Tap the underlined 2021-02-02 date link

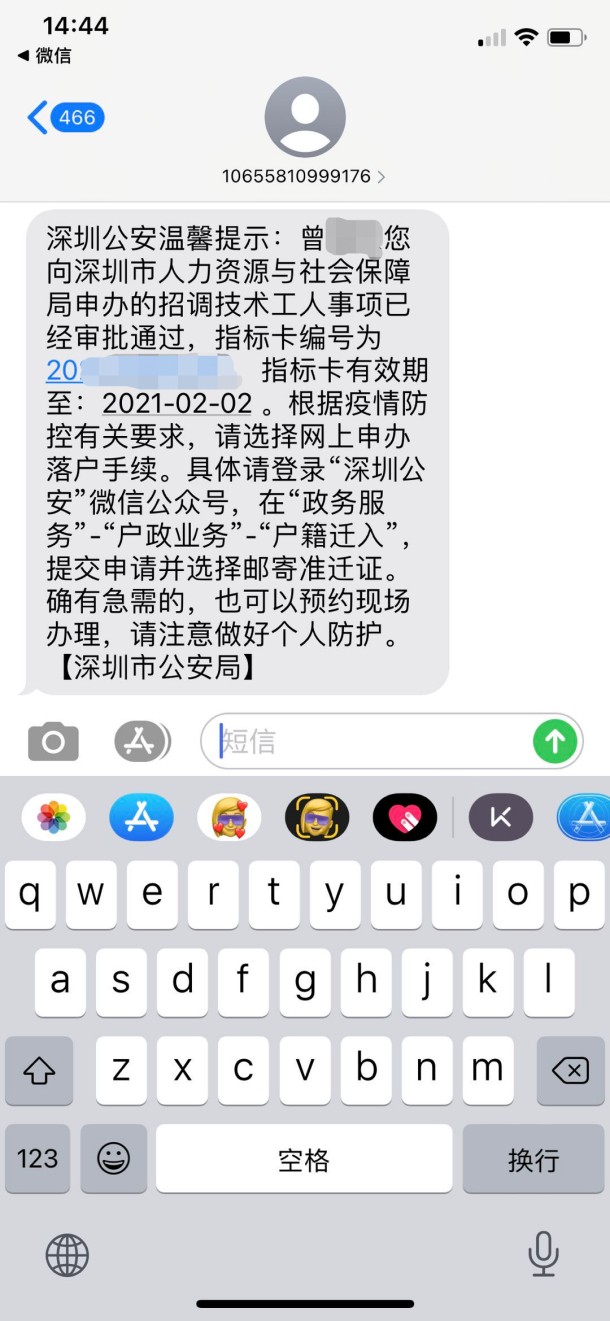(177, 403)
